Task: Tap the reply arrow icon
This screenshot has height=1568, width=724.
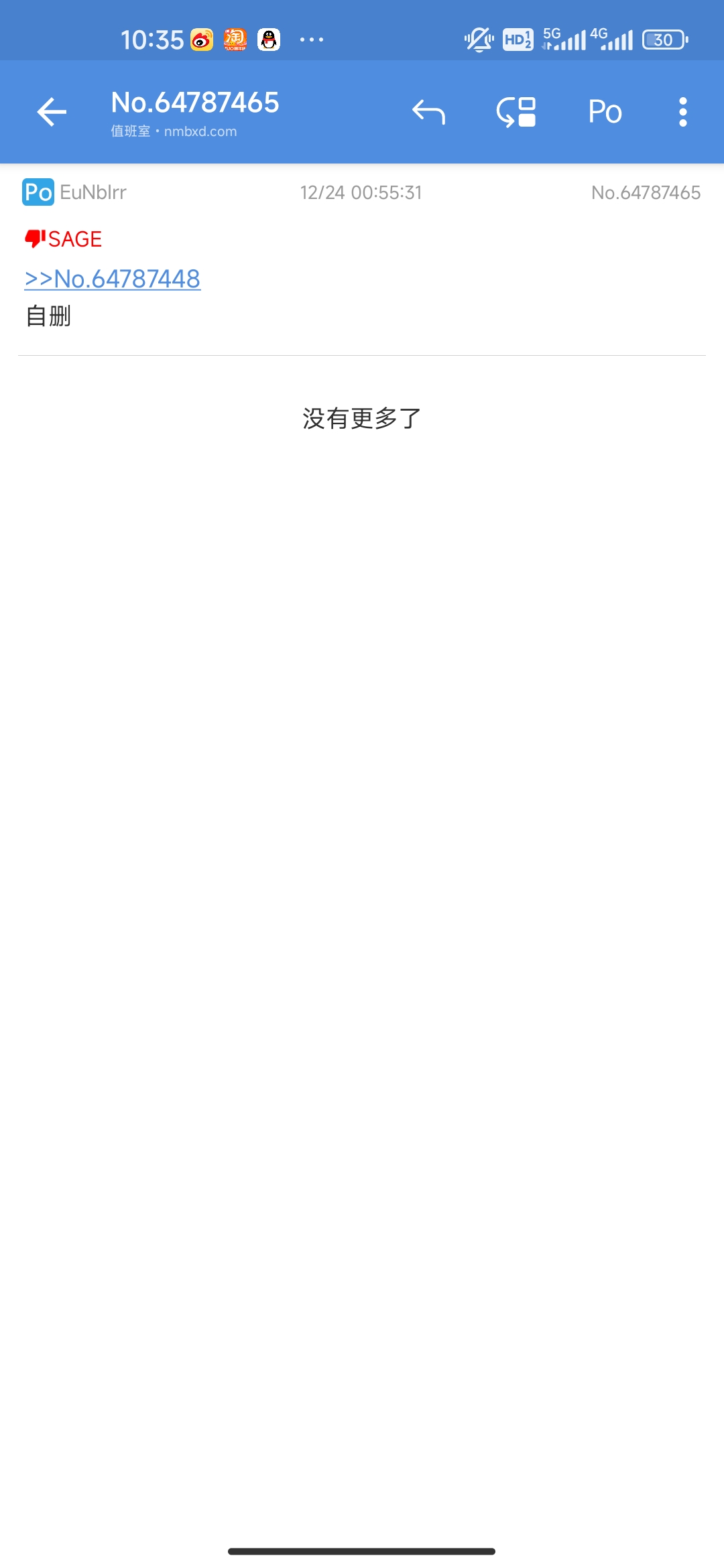Action: 429,112
